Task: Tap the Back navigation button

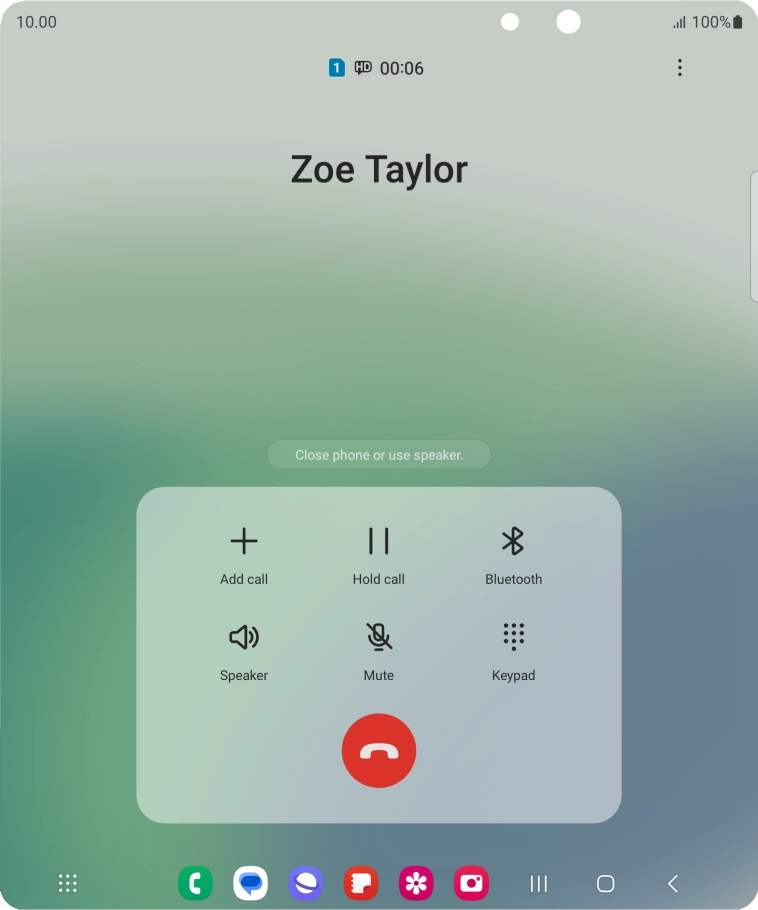Action: (672, 883)
